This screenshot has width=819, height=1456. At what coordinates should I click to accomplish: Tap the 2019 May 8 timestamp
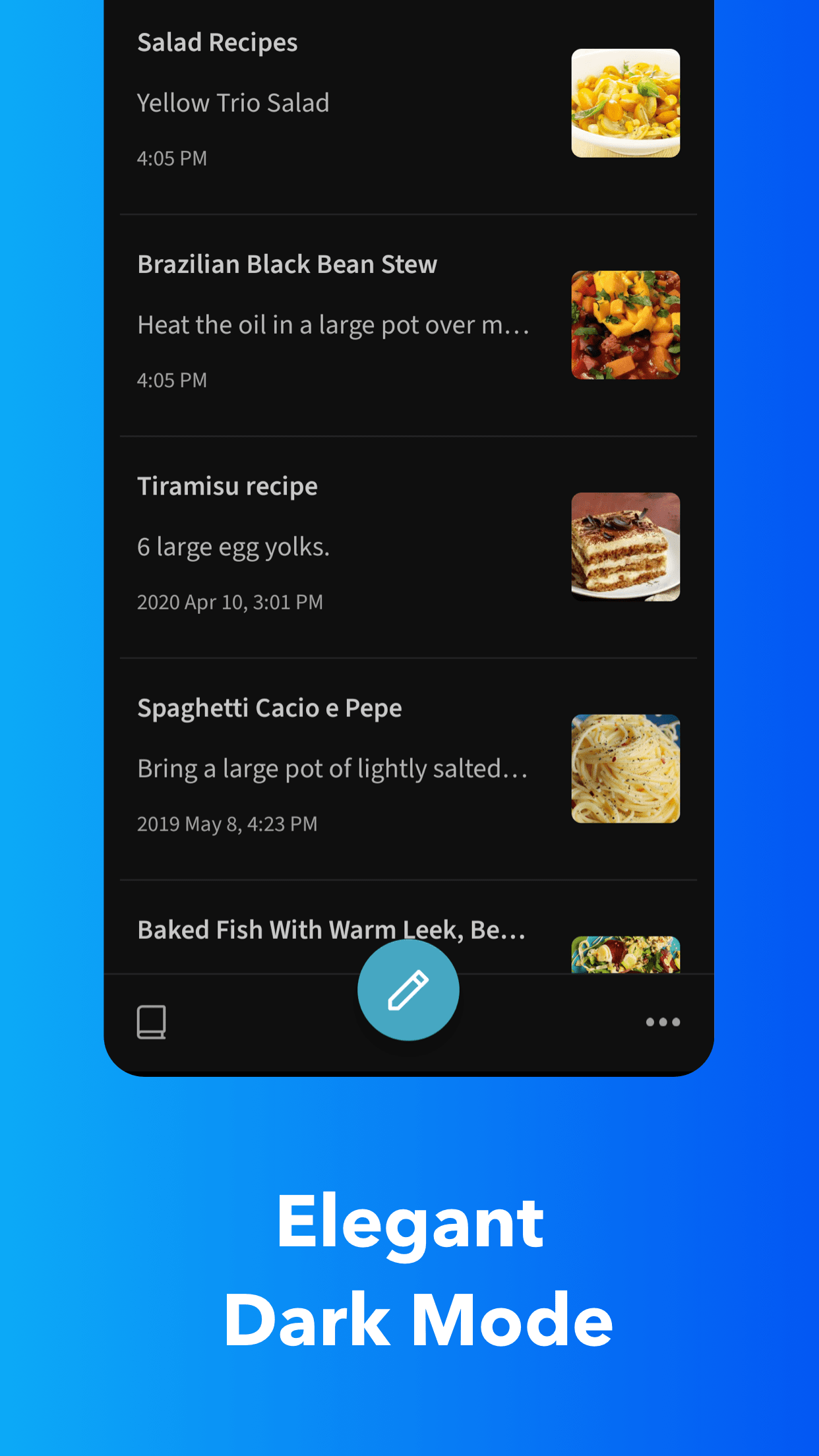tap(227, 824)
